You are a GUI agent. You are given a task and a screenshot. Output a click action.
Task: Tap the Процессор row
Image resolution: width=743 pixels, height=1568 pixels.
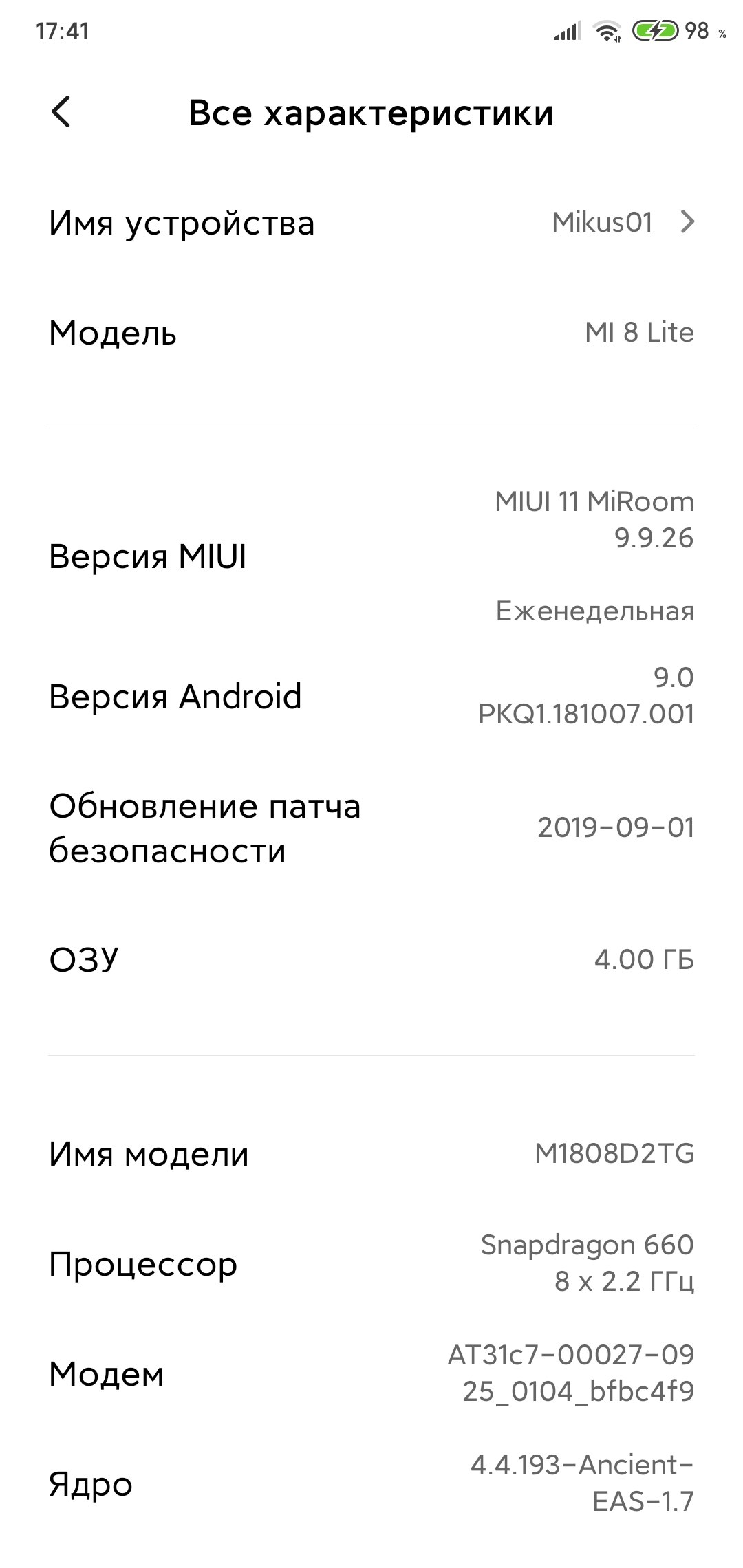point(371,1264)
